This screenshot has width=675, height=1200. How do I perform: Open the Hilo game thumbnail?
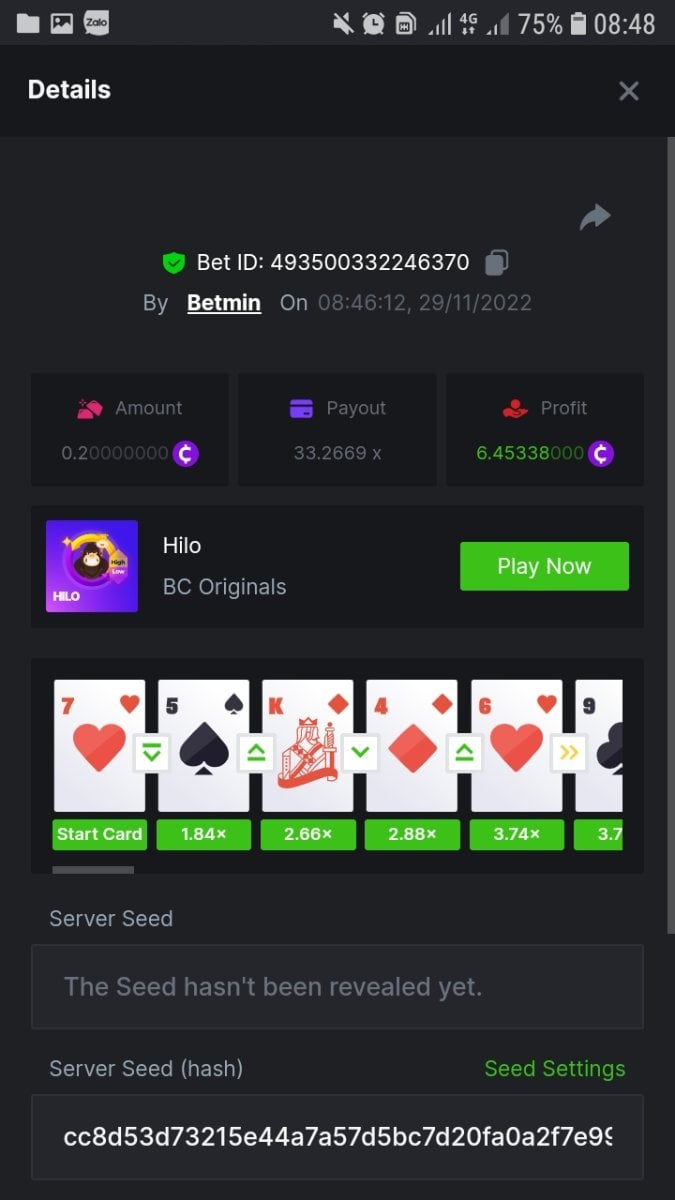tap(92, 566)
